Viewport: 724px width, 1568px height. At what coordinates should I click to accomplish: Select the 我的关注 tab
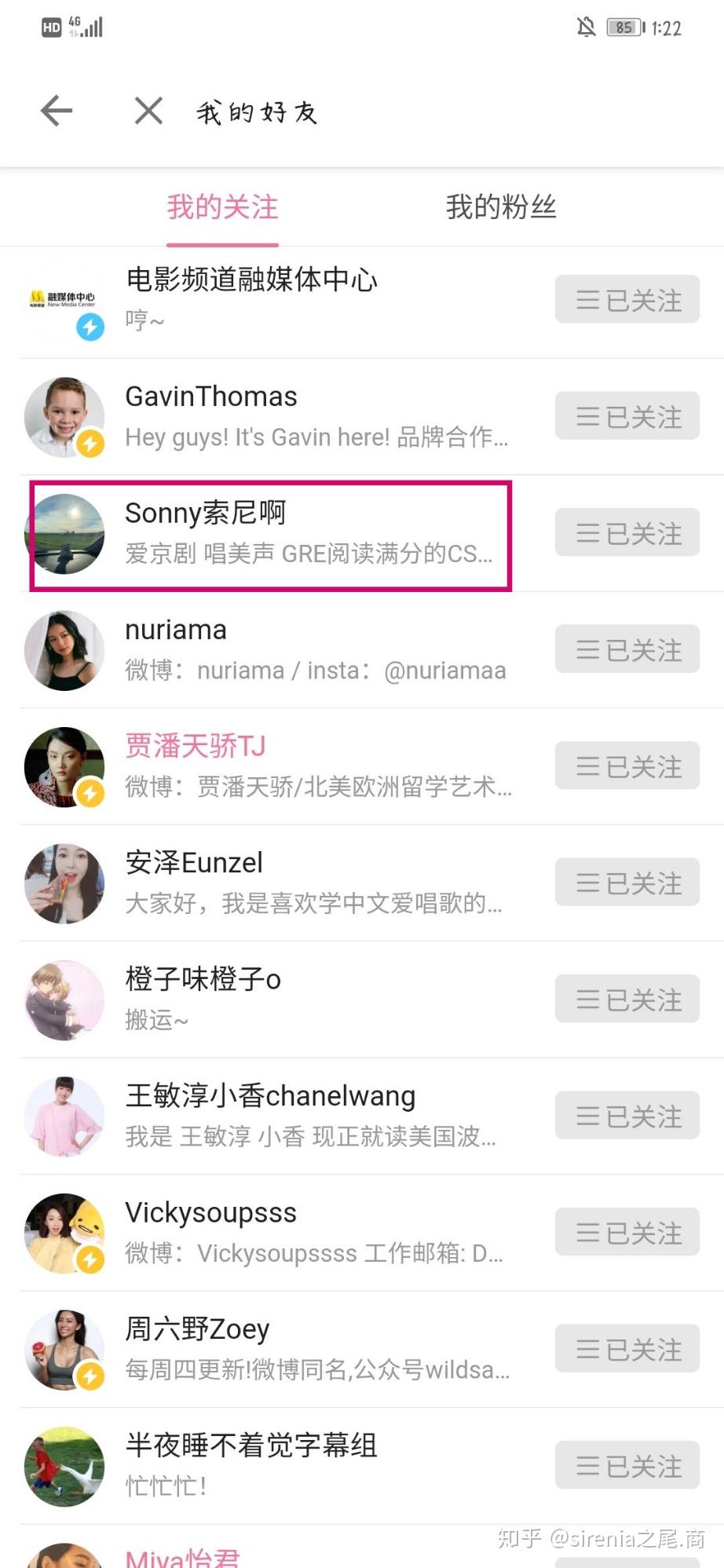point(222,207)
